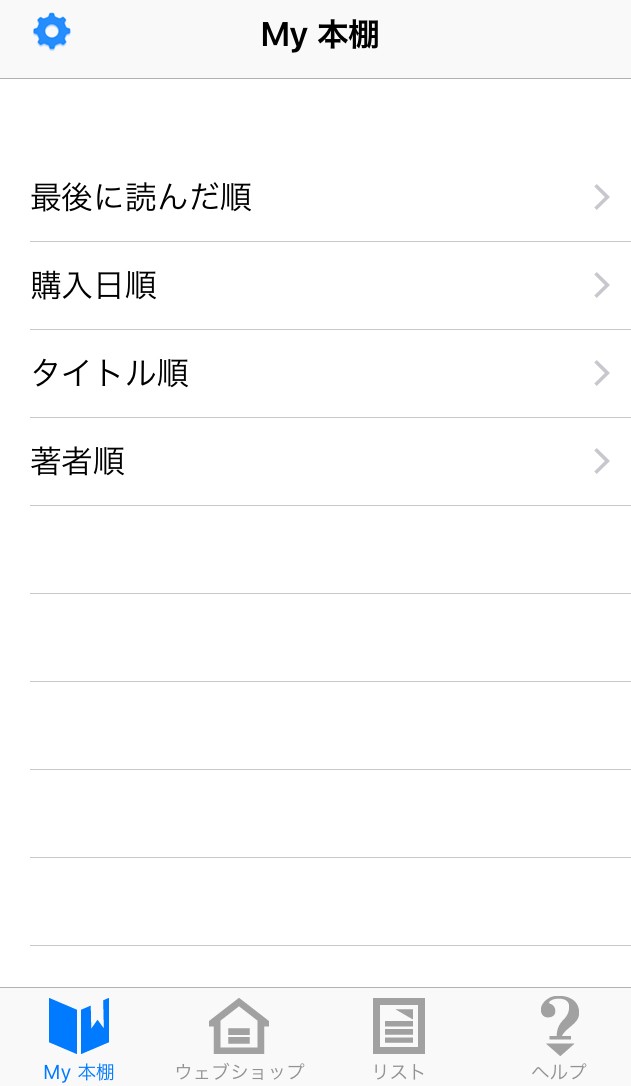Choose the 著者順 row
This screenshot has width=631, height=1086.
tap(315, 462)
